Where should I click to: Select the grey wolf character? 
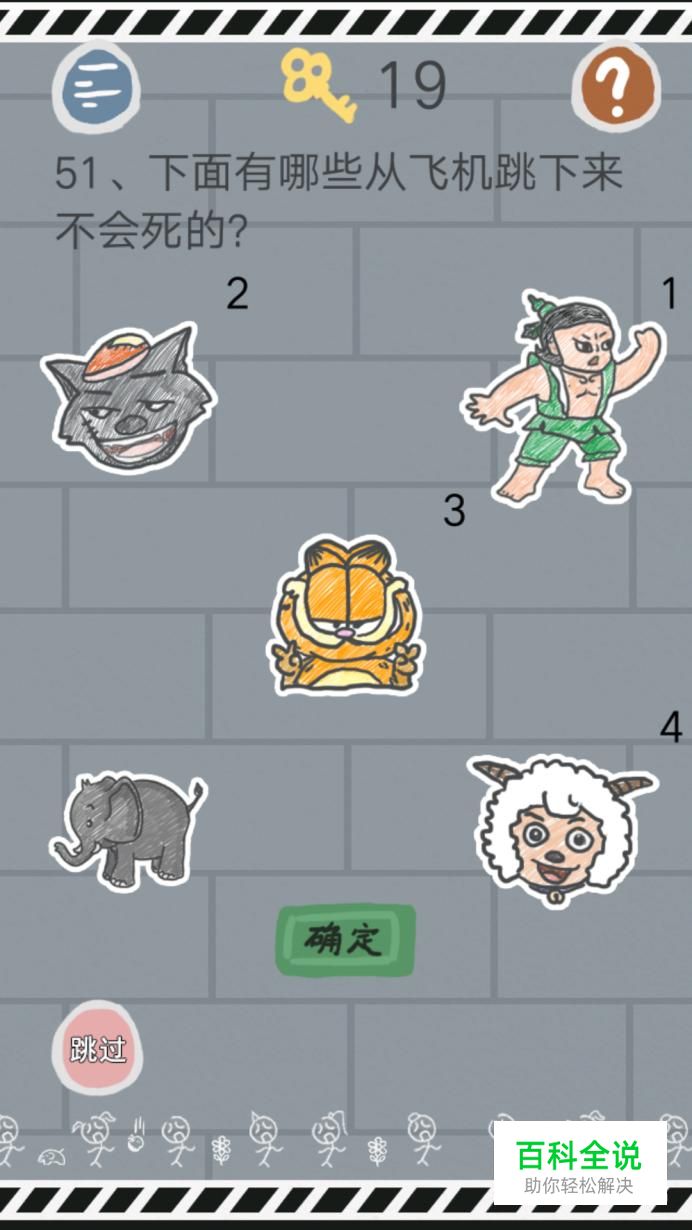pyautogui.click(x=128, y=398)
